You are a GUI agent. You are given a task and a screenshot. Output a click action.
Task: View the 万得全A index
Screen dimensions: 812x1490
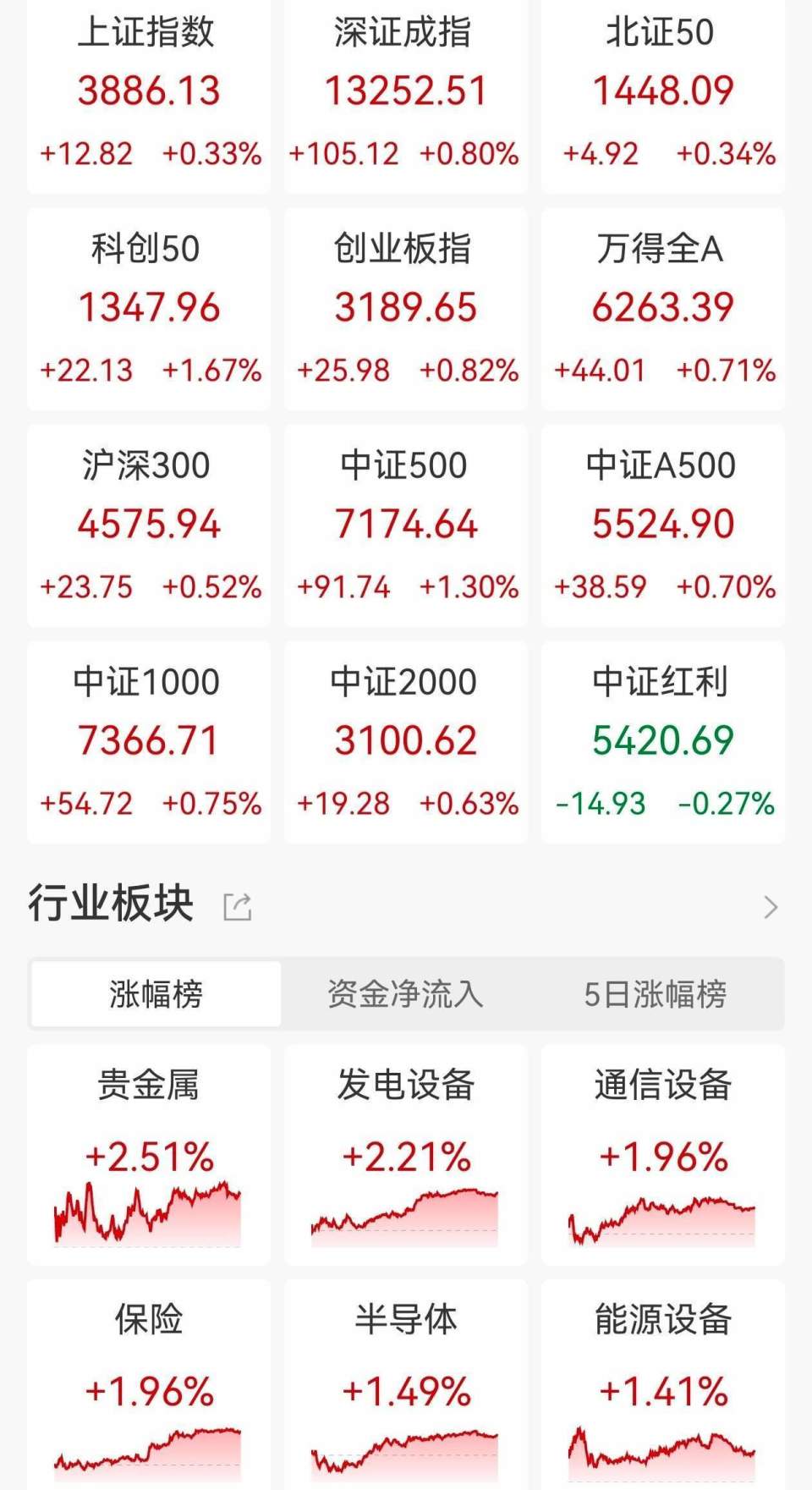tap(663, 310)
